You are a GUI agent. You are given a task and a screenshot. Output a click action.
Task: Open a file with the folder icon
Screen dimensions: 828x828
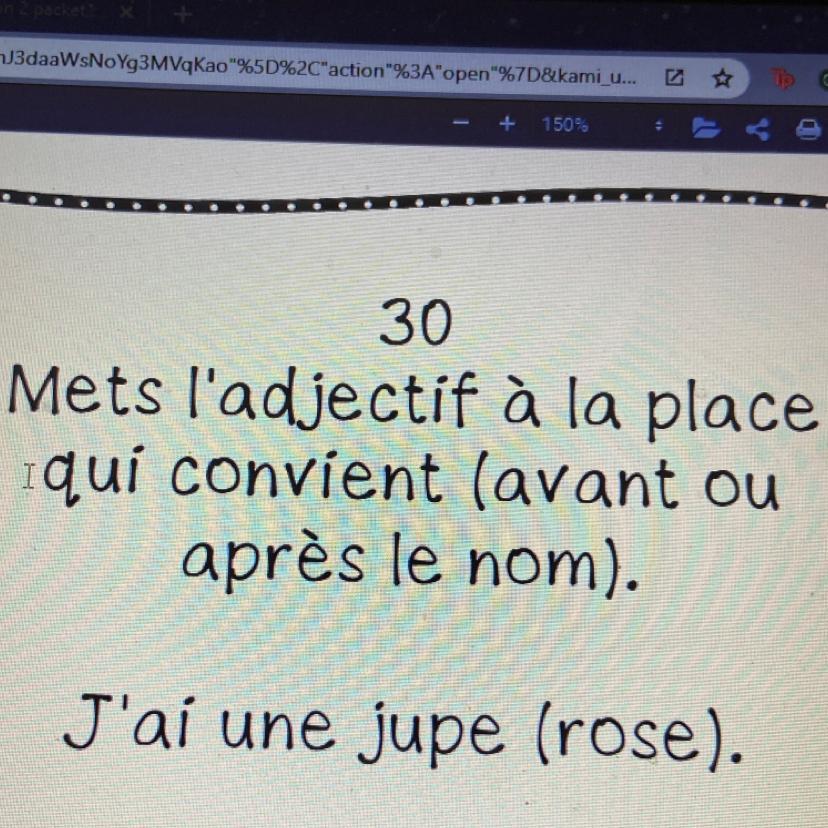coord(706,128)
